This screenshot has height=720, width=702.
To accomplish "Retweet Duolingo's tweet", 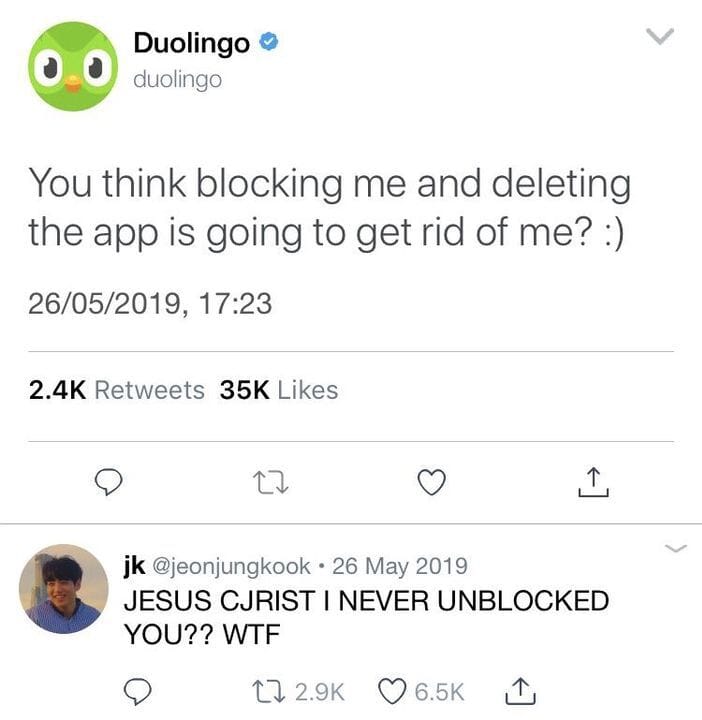I will tap(270, 483).
